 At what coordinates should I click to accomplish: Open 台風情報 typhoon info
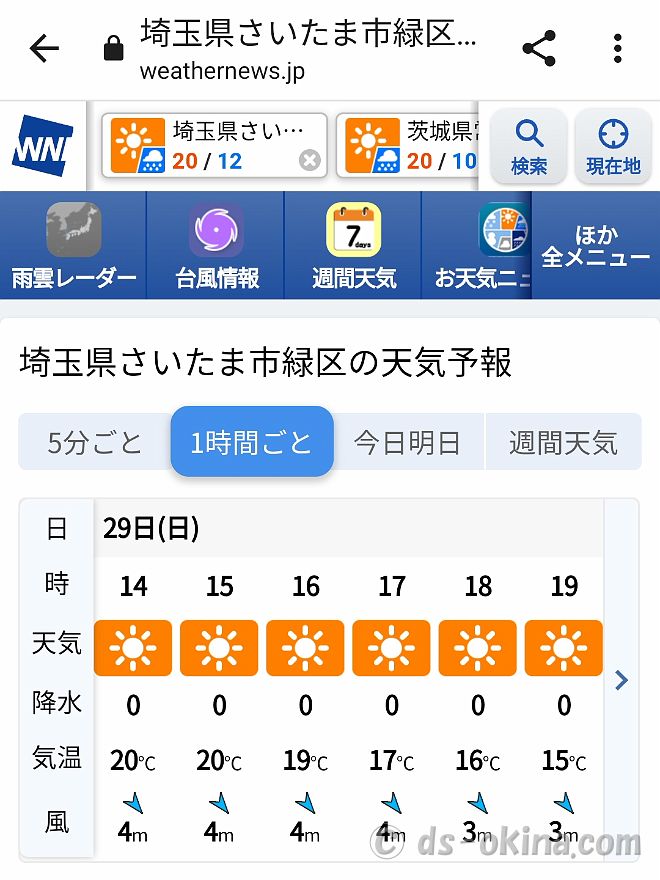point(216,246)
